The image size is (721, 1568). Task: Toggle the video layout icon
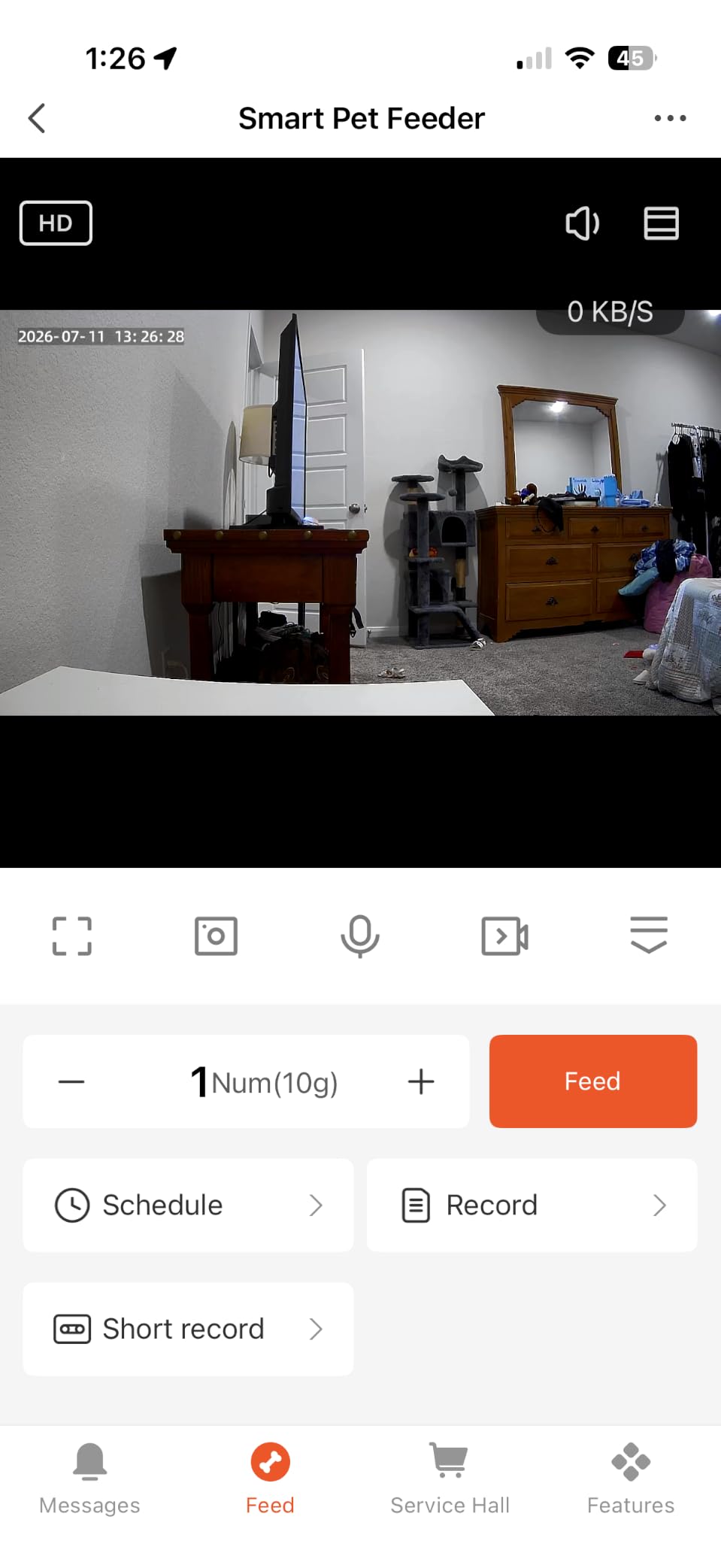[x=662, y=223]
